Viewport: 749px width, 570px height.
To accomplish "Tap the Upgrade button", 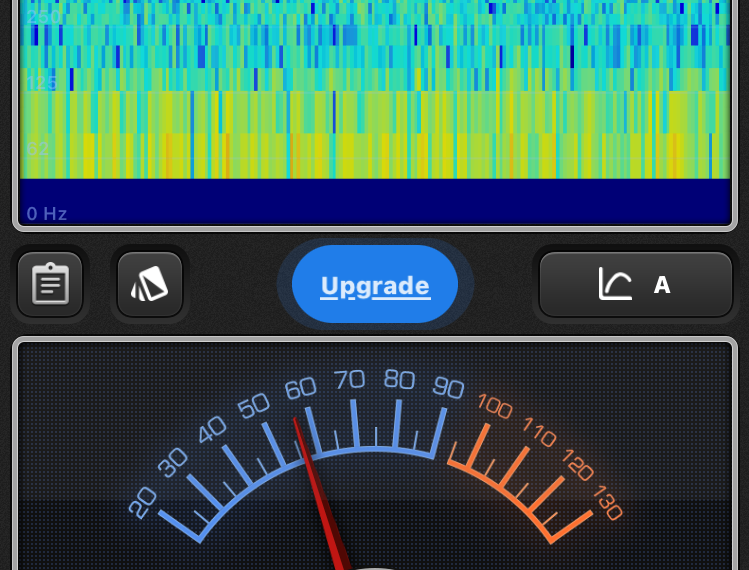I will click(375, 285).
